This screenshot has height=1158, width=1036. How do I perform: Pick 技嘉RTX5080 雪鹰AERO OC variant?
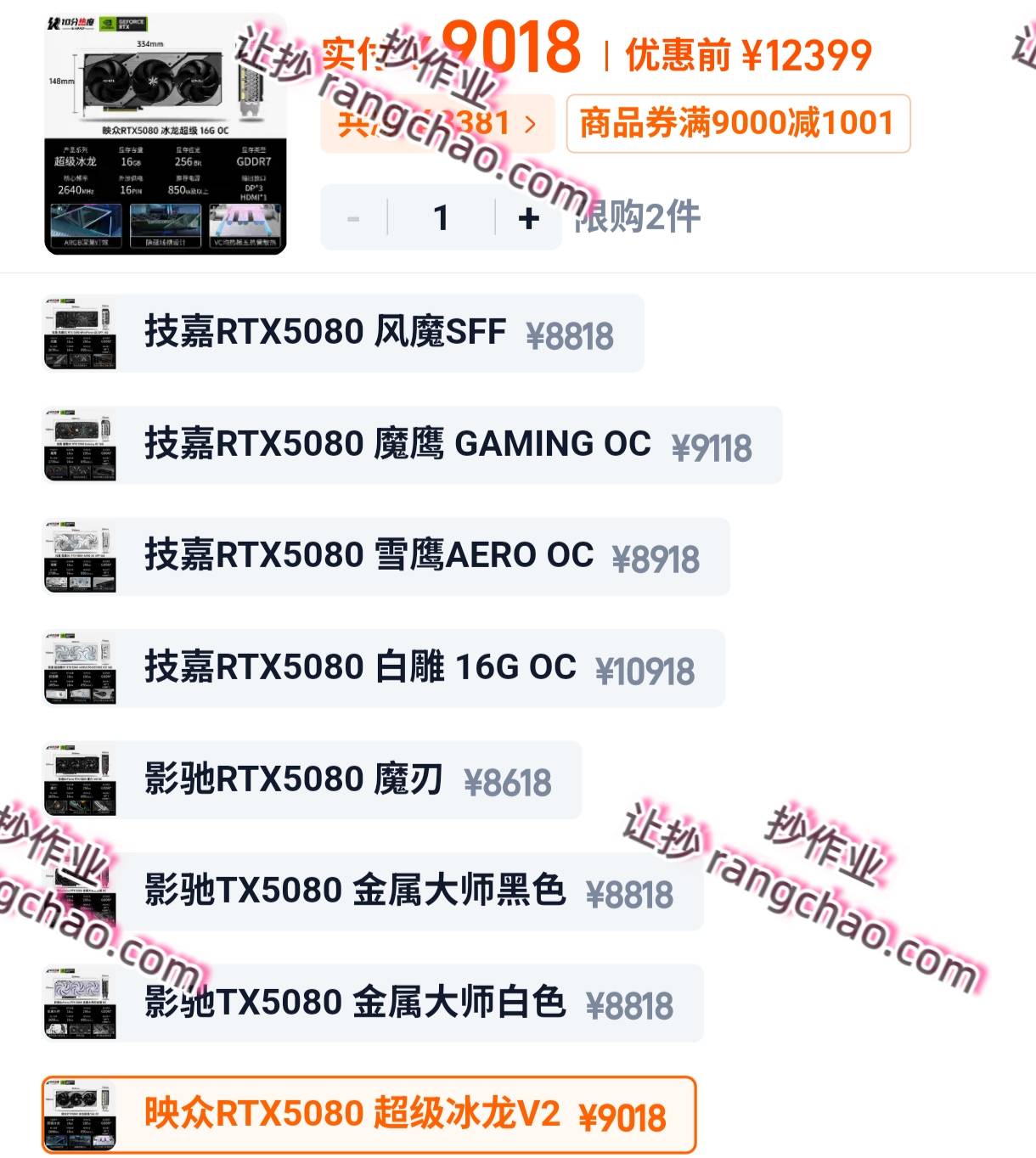386,556
